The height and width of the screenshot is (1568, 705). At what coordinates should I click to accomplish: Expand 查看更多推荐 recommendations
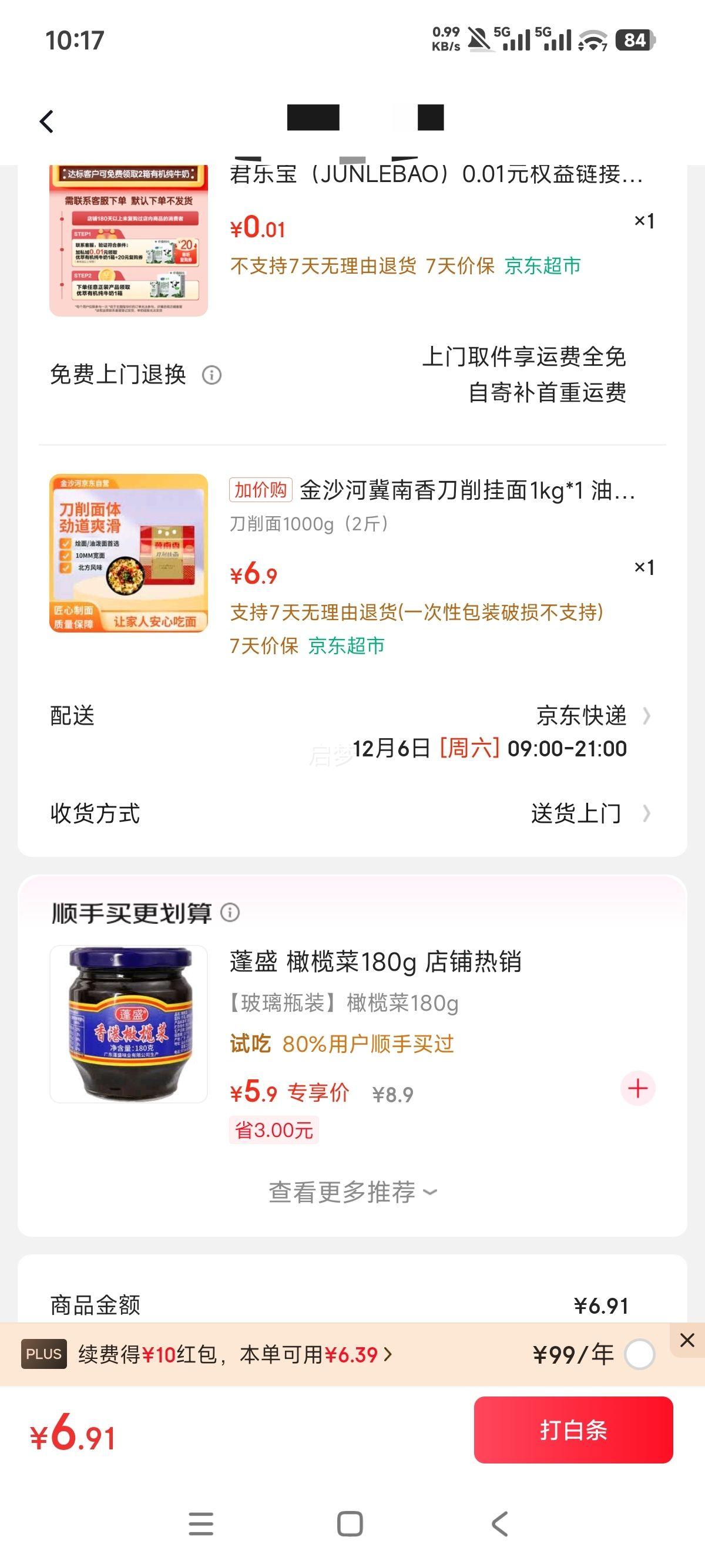[x=352, y=1192]
